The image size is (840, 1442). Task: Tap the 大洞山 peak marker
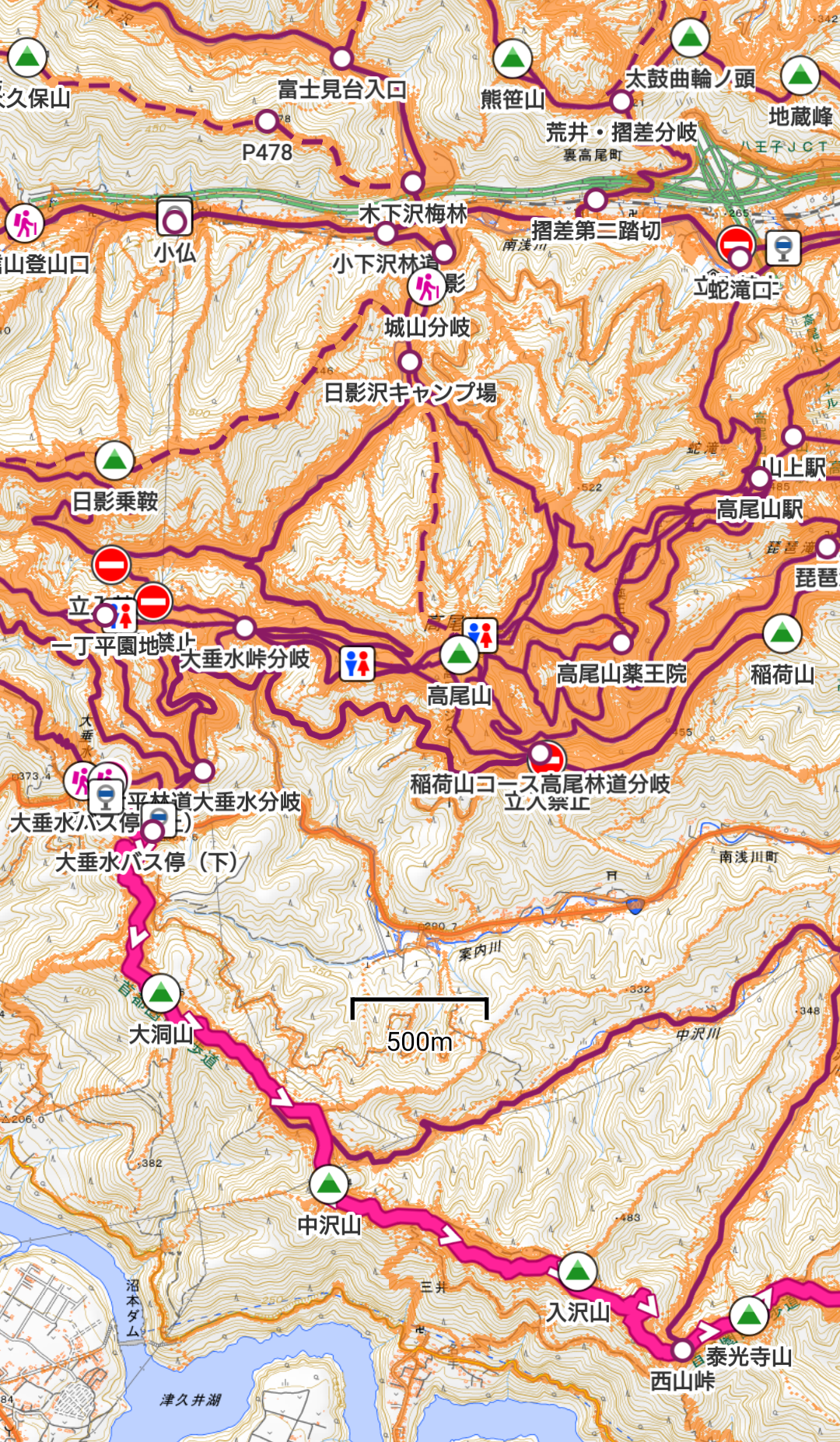coord(161,993)
